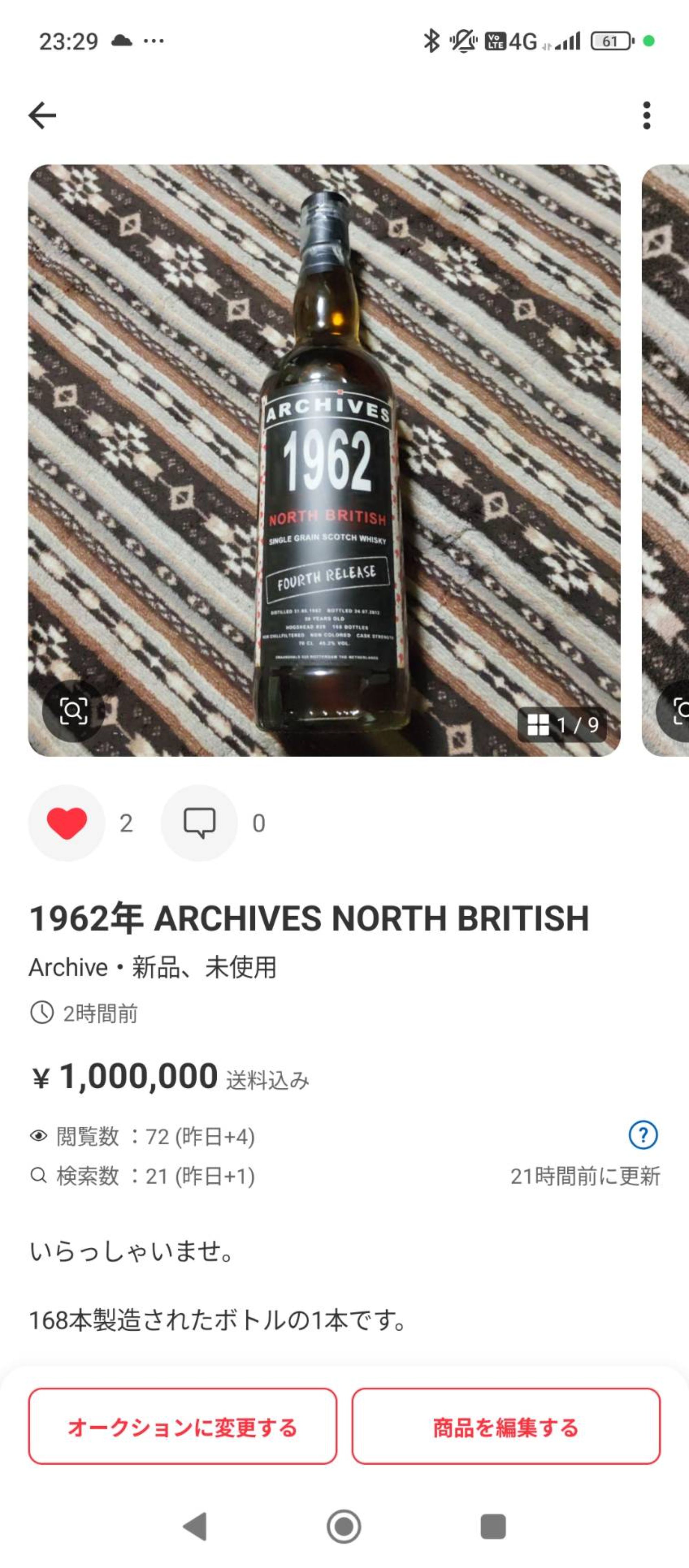
Task: Tap the image search lens icon
Action: pos(73,711)
